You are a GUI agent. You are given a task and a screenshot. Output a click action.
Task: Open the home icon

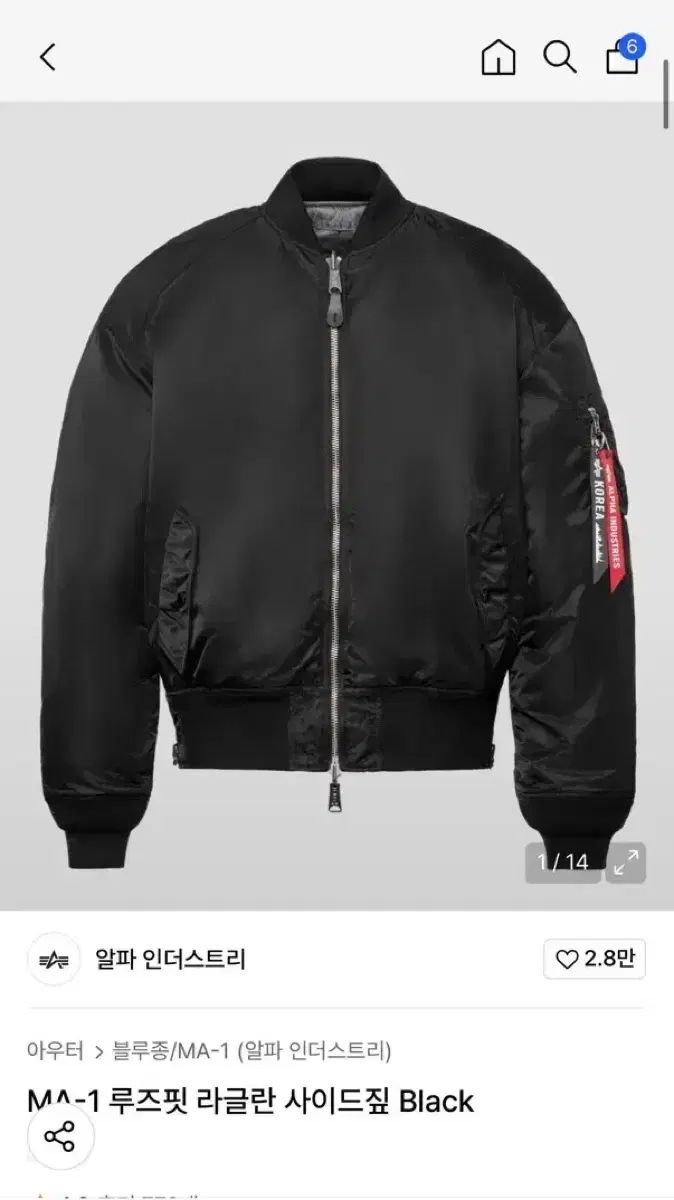498,58
